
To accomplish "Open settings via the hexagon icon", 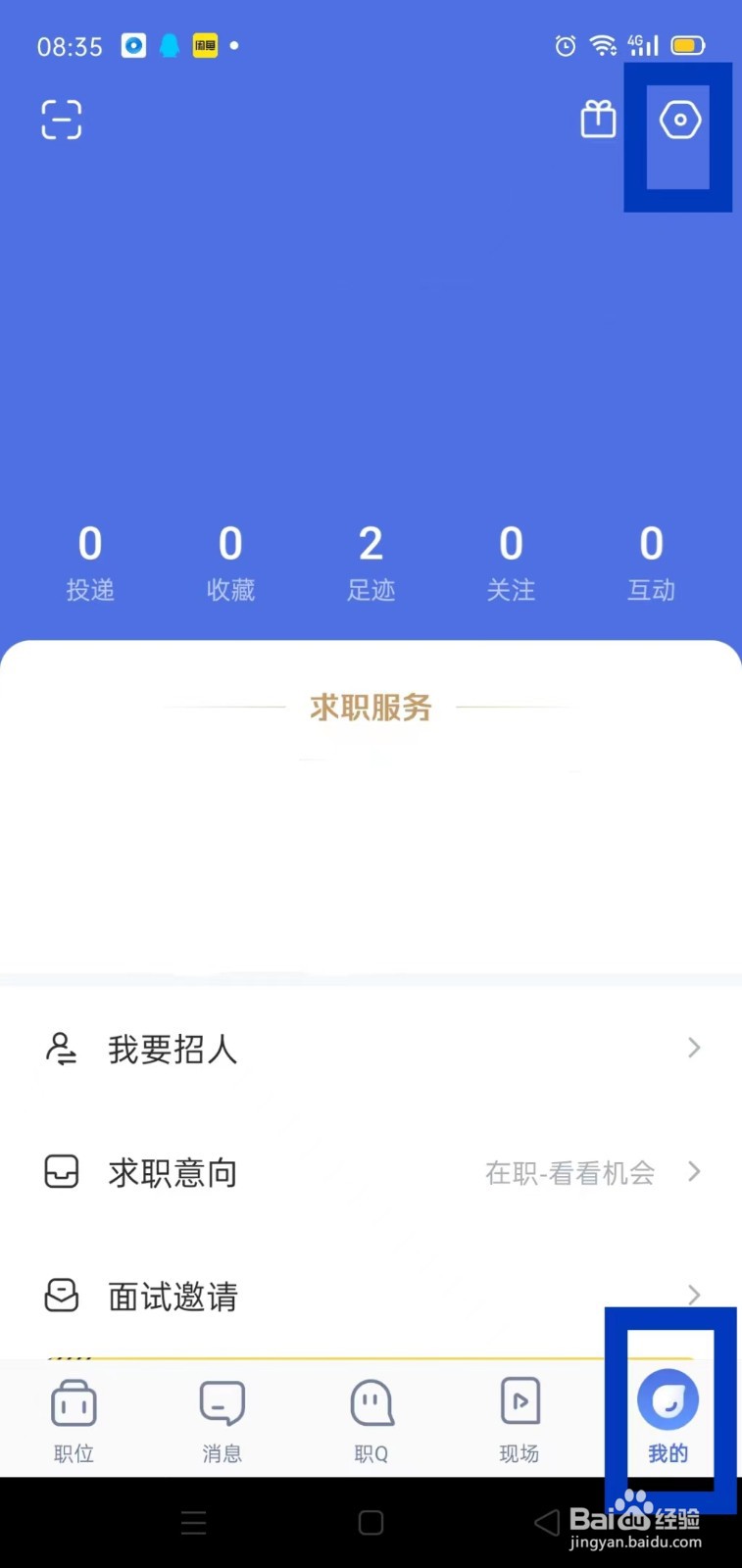I will coord(679,121).
